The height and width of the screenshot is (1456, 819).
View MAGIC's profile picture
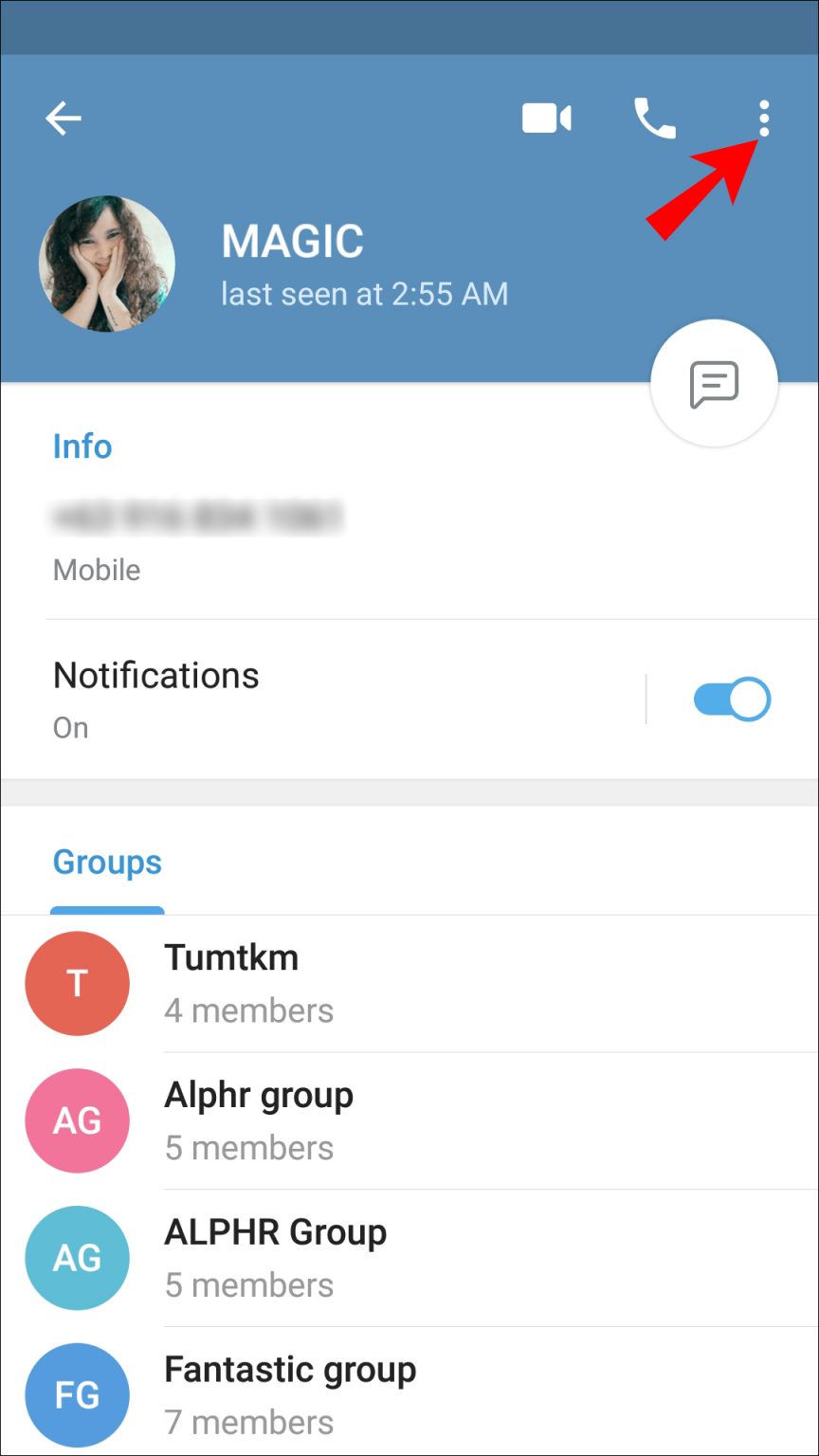point(106,263)
